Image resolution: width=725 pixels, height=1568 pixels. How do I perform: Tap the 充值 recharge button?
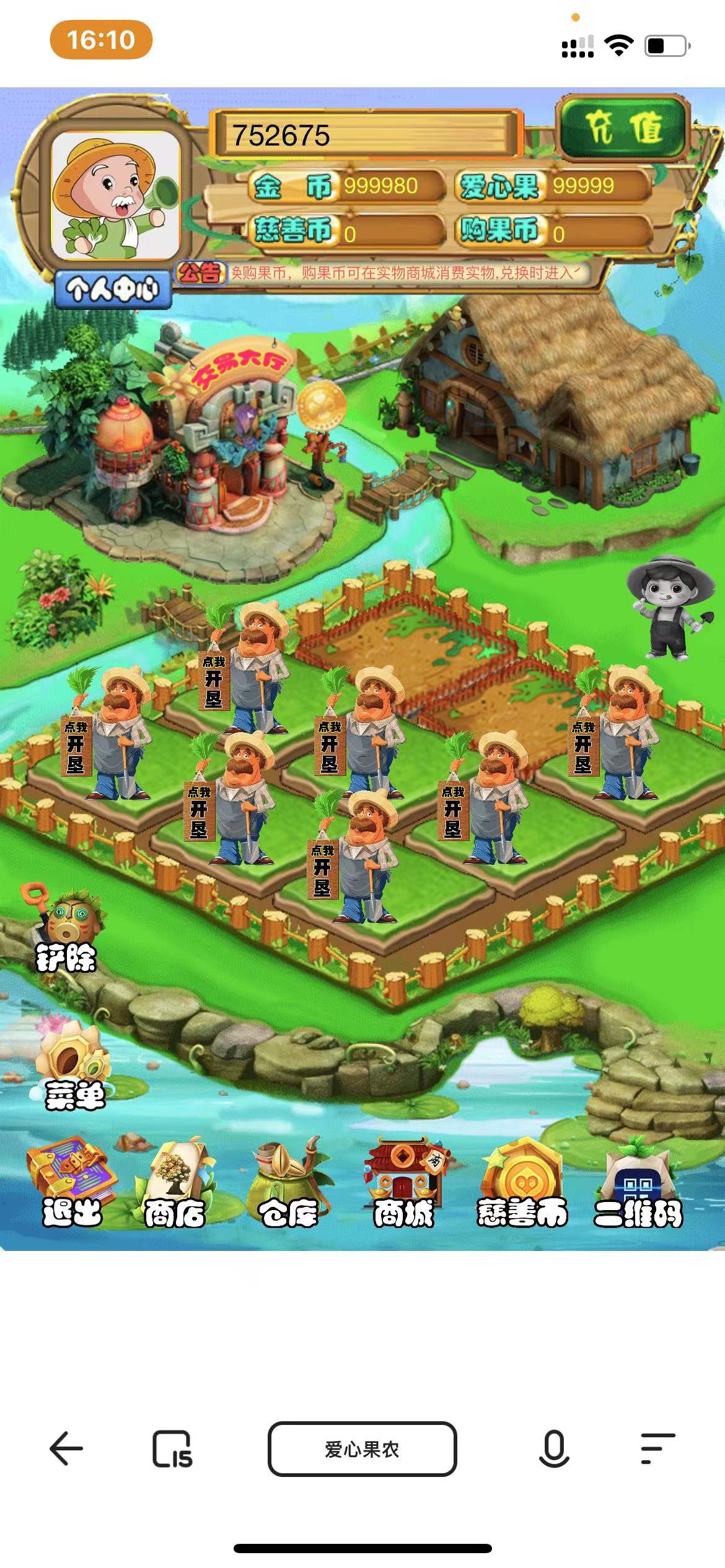623,128
